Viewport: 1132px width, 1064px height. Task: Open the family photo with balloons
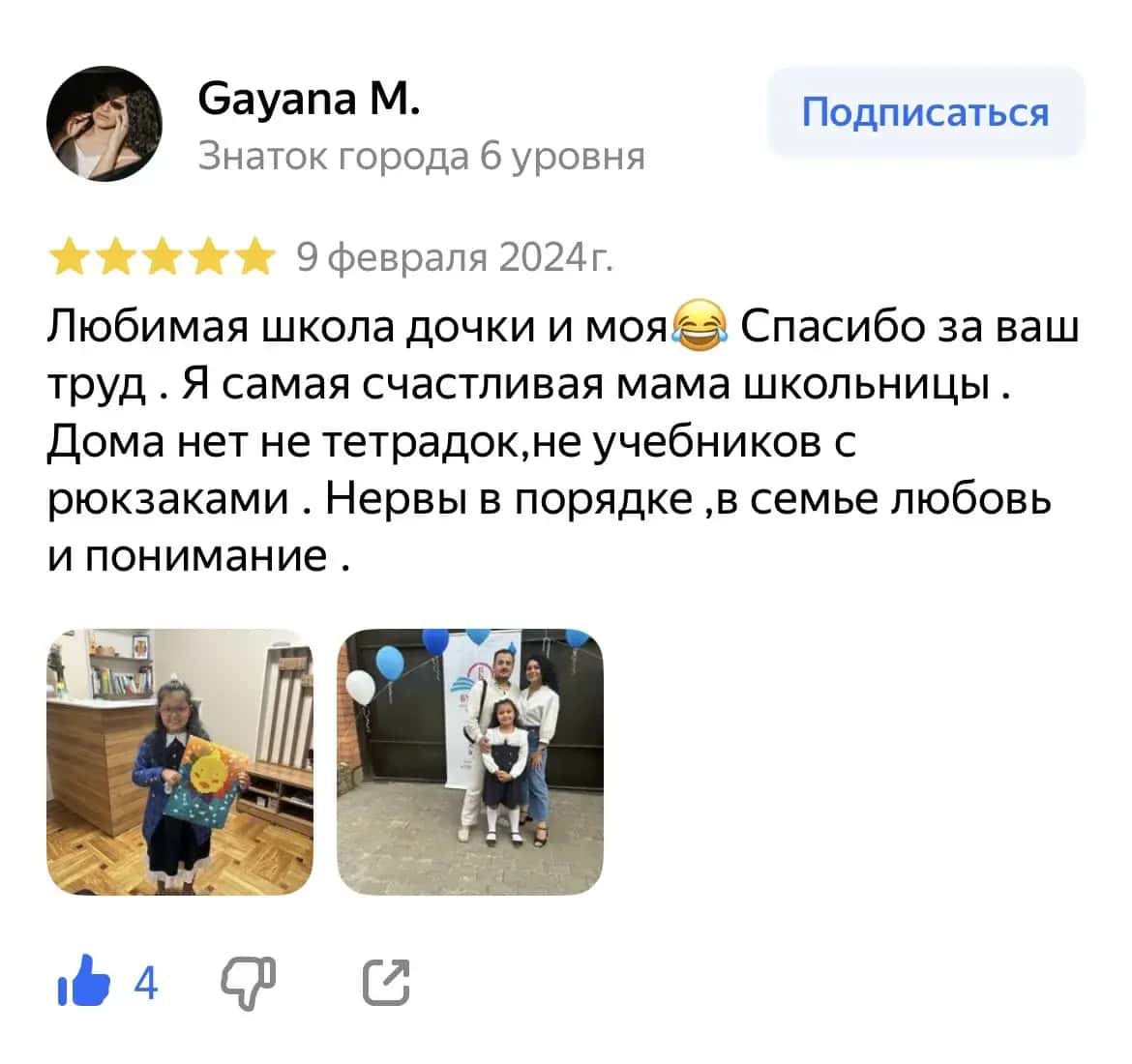point(469,761)
